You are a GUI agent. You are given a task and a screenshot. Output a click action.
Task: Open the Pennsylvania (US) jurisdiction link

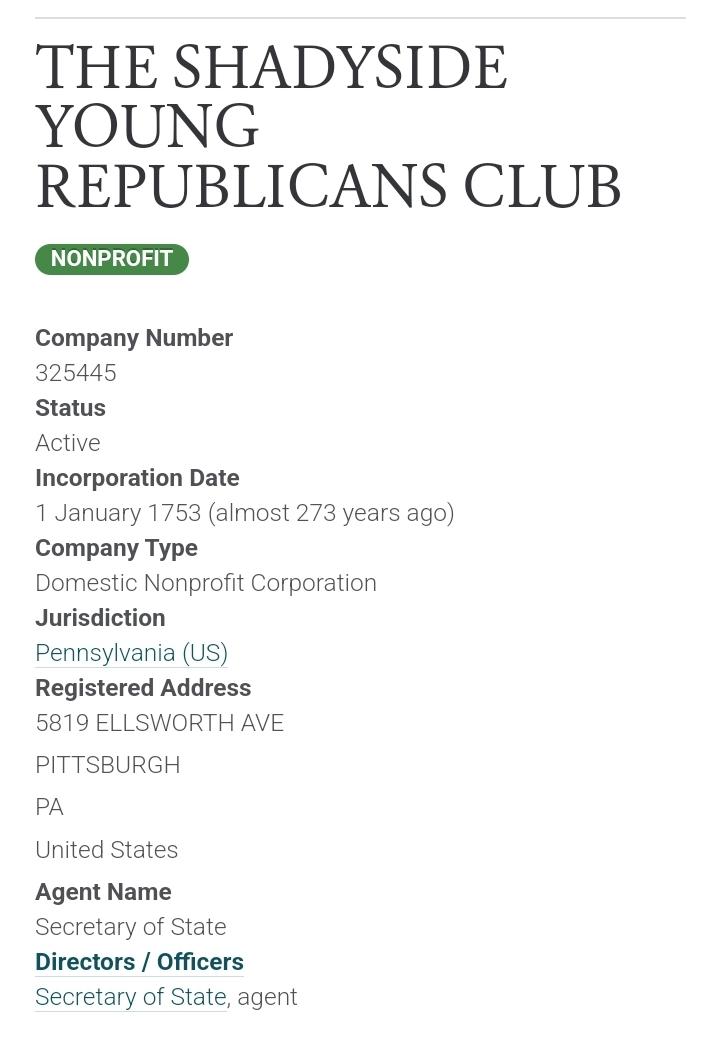131,653
